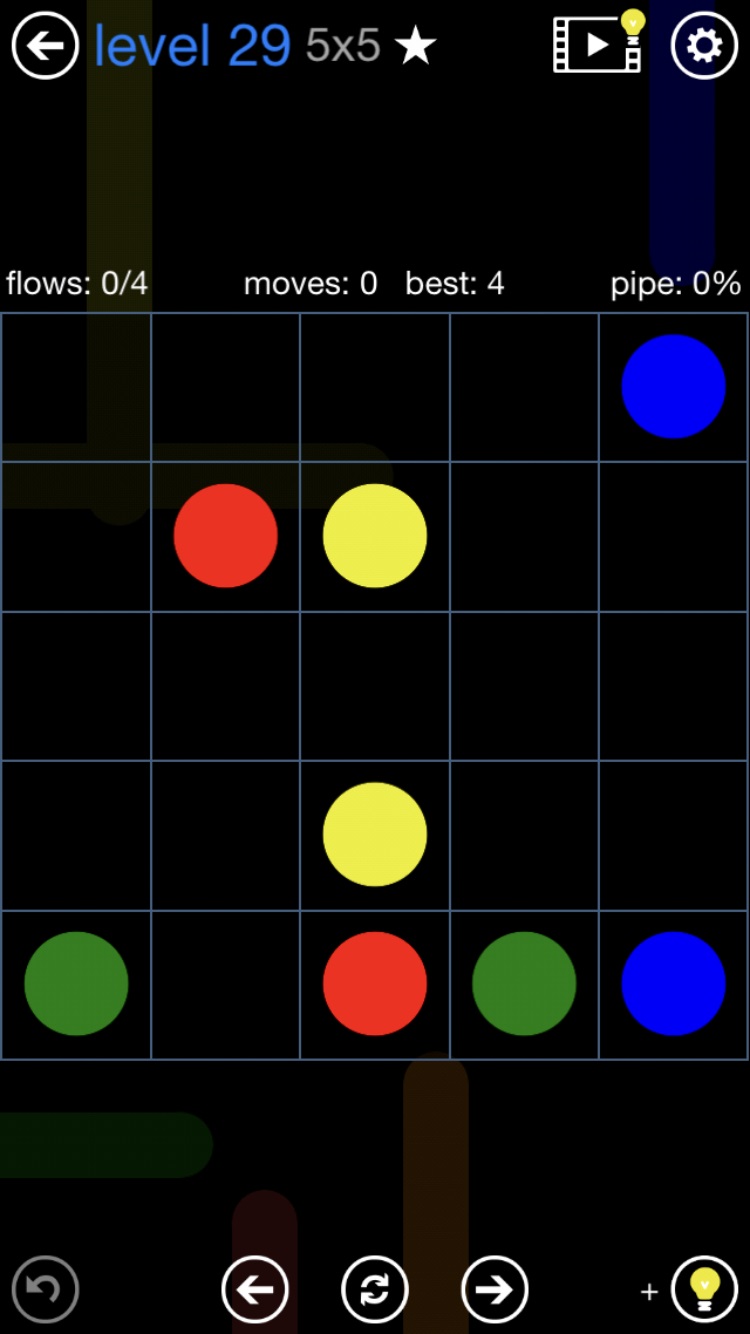Viewport: 750px width, 1334px height.
Task: Go to the previous level
Action: point(255,1289)
